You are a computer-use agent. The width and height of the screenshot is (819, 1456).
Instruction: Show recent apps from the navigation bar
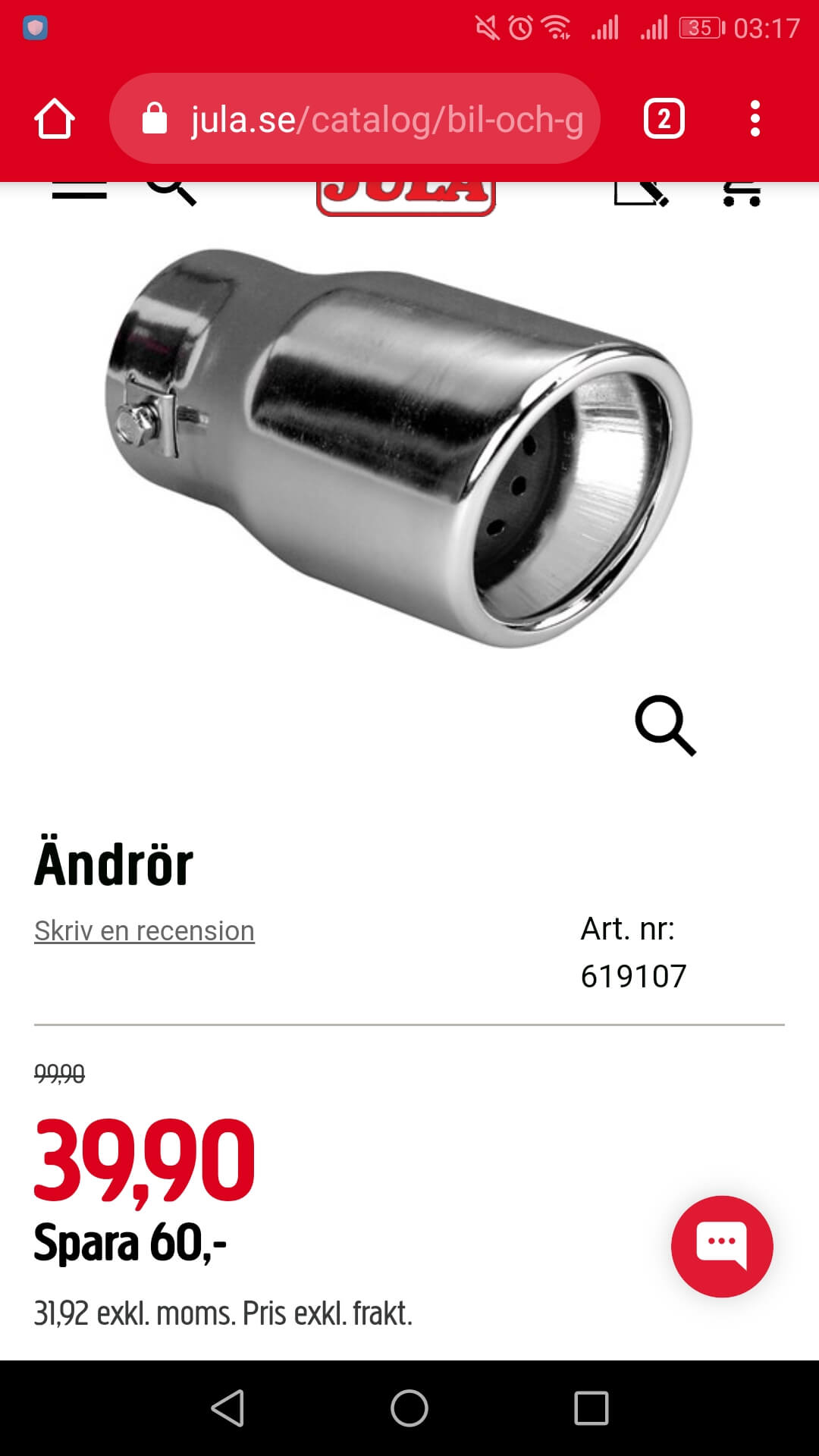point(591,1408)
